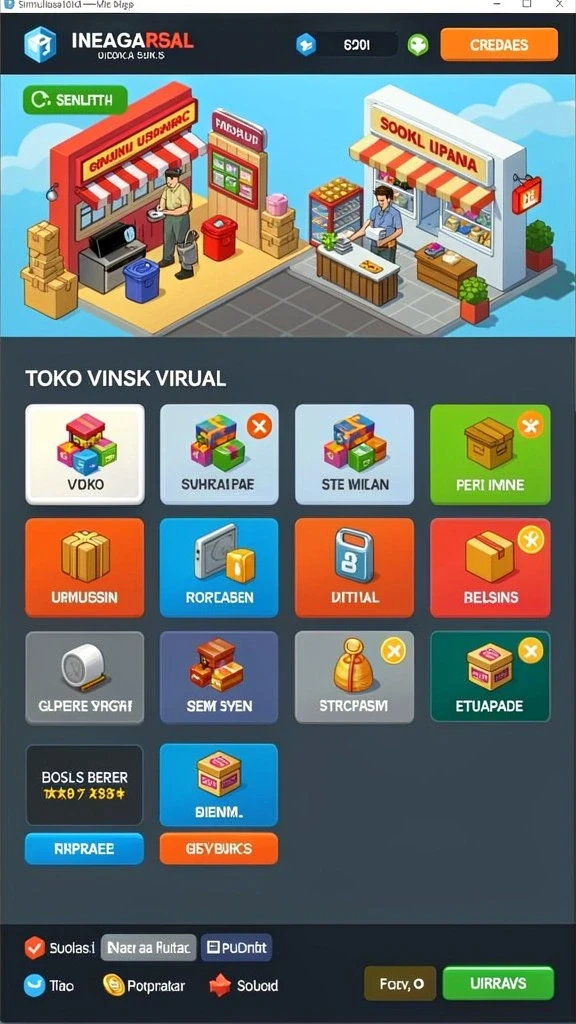Open the DITIIAL tile
Screen dimensions: 576x1024
(355, 568)
